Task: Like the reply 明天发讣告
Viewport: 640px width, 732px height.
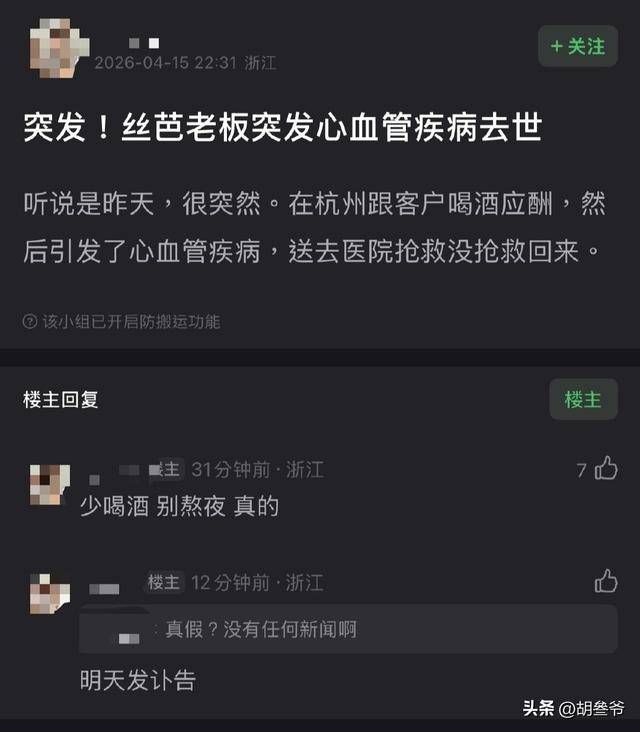Action: pyautogui.click(x=606, y=581)
